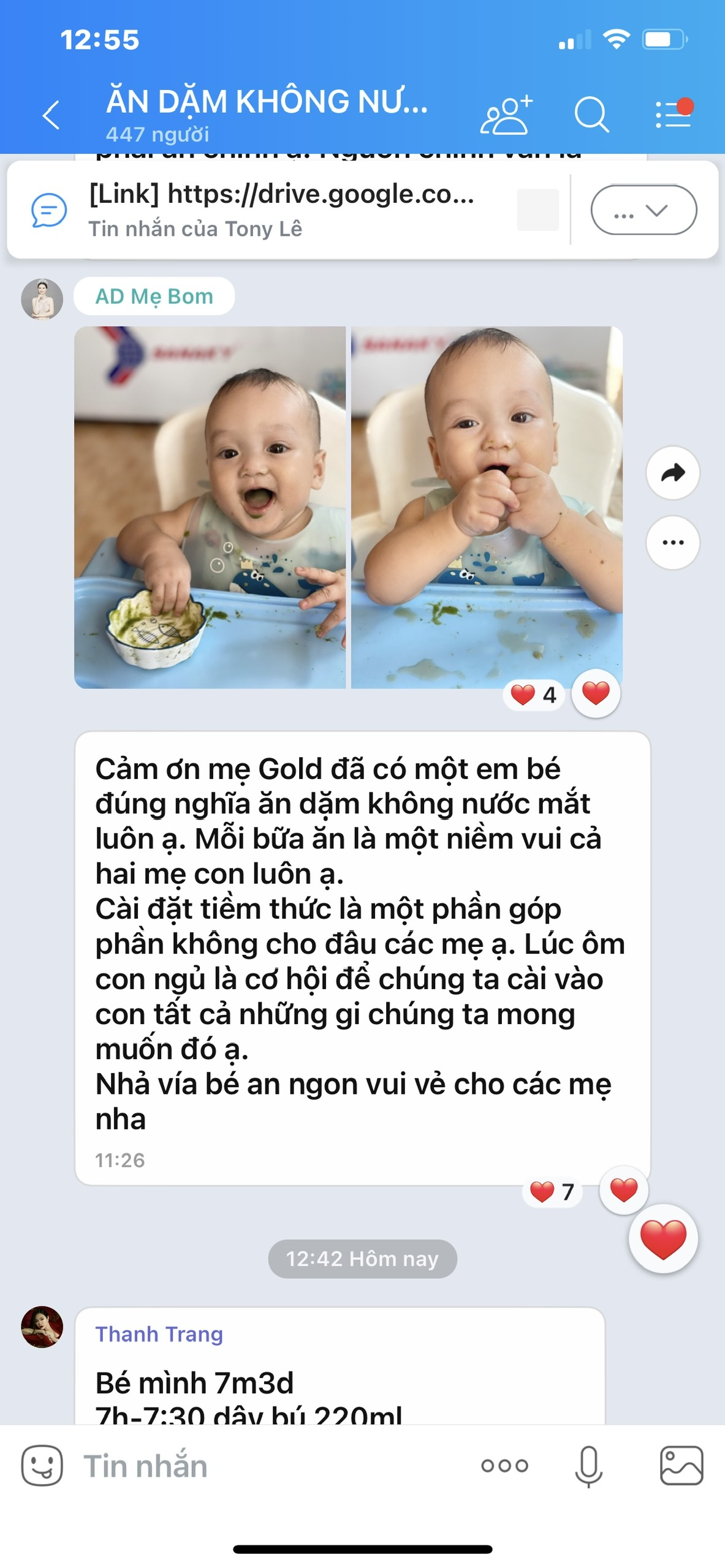This screenshot has height=1568, width=725.
Task: Open the sticker and emoji picker
Action: [42, 1466]
